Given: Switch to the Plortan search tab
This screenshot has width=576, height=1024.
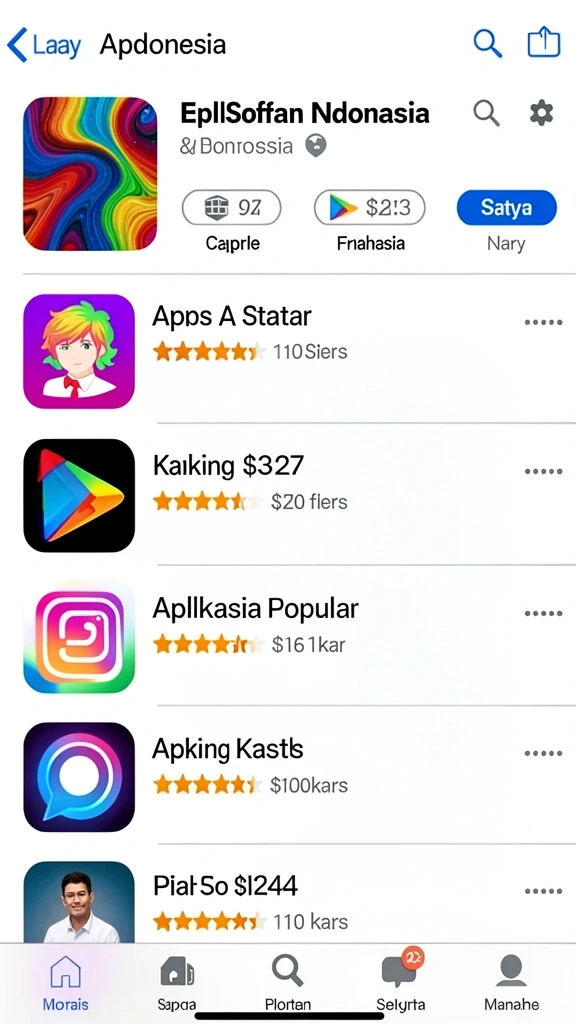Looking at the screenshot, I should pyautogui.click(x=288, y=982).
